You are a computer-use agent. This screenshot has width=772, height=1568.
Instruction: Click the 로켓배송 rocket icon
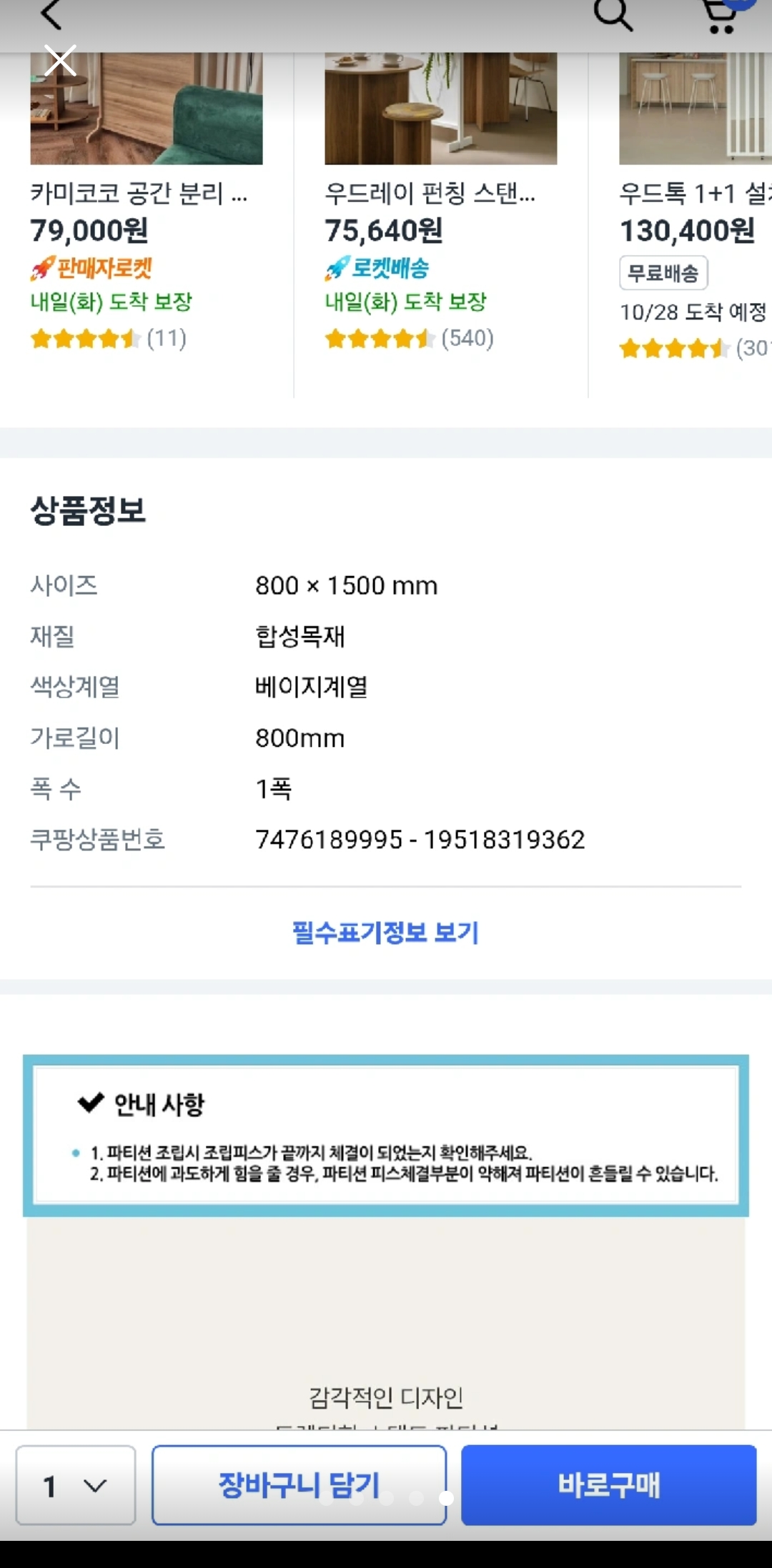(337, 267)
